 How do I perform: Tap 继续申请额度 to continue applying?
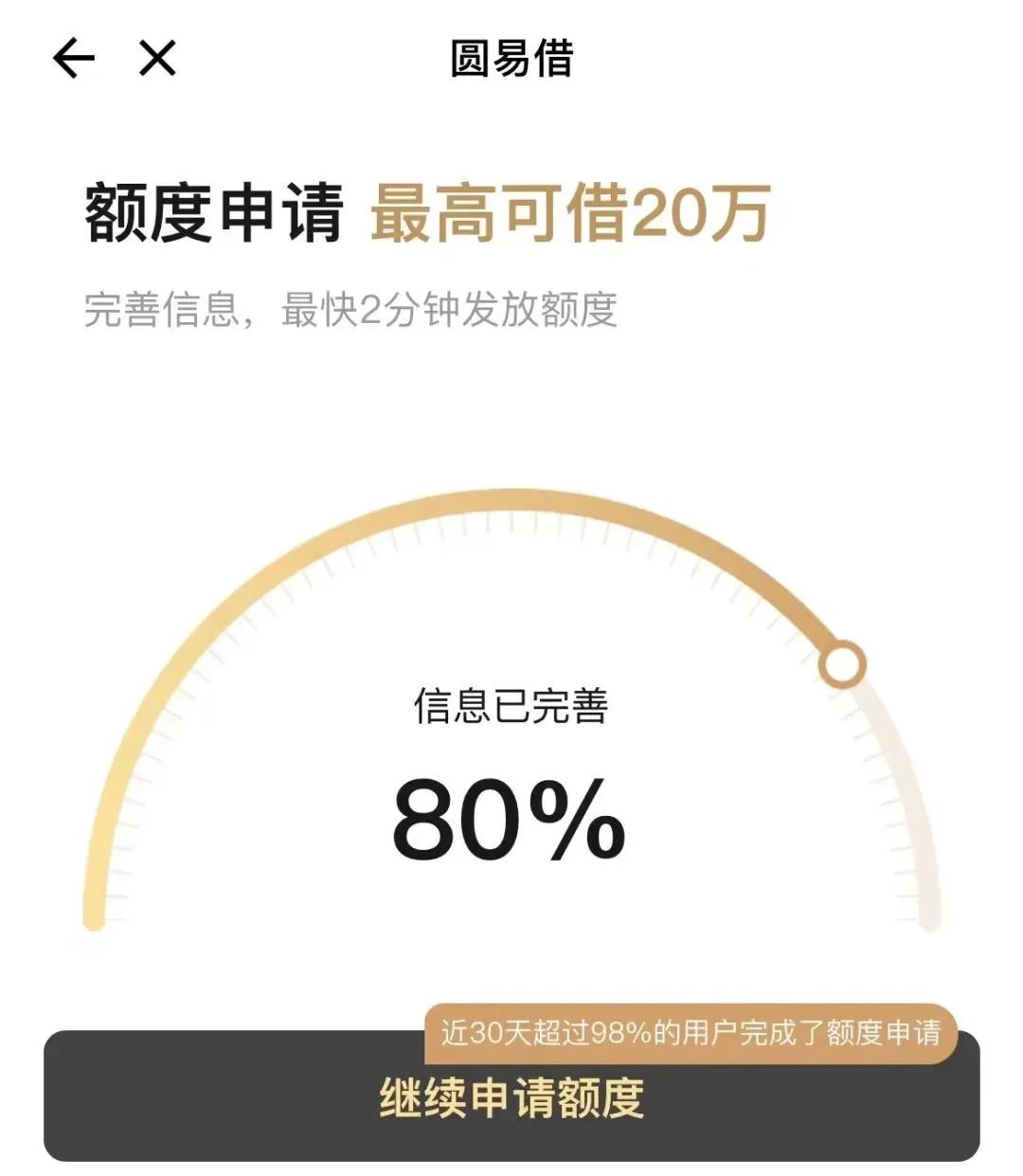point(511,1099)
